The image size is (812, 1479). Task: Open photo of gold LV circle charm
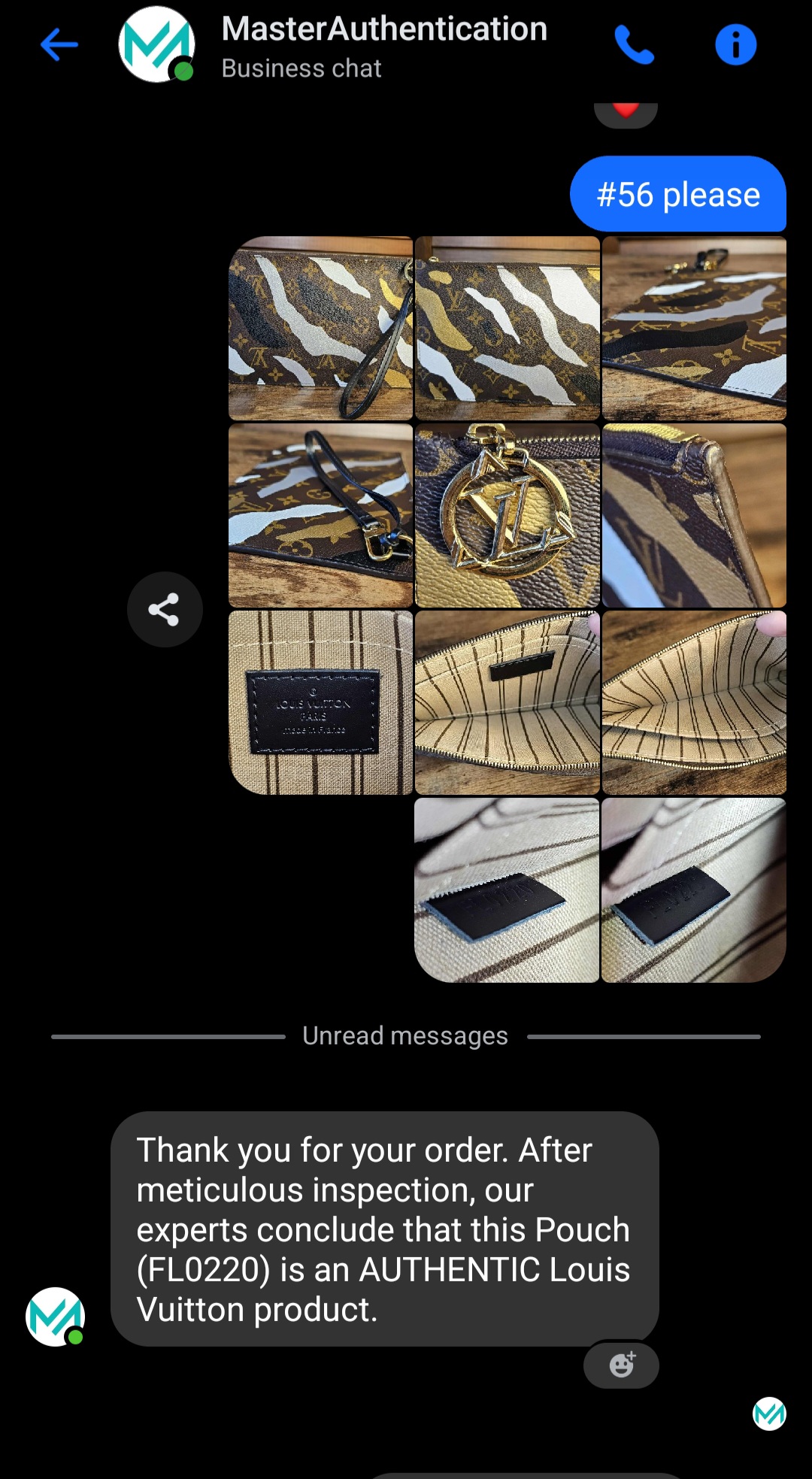(x=507, y=516)
